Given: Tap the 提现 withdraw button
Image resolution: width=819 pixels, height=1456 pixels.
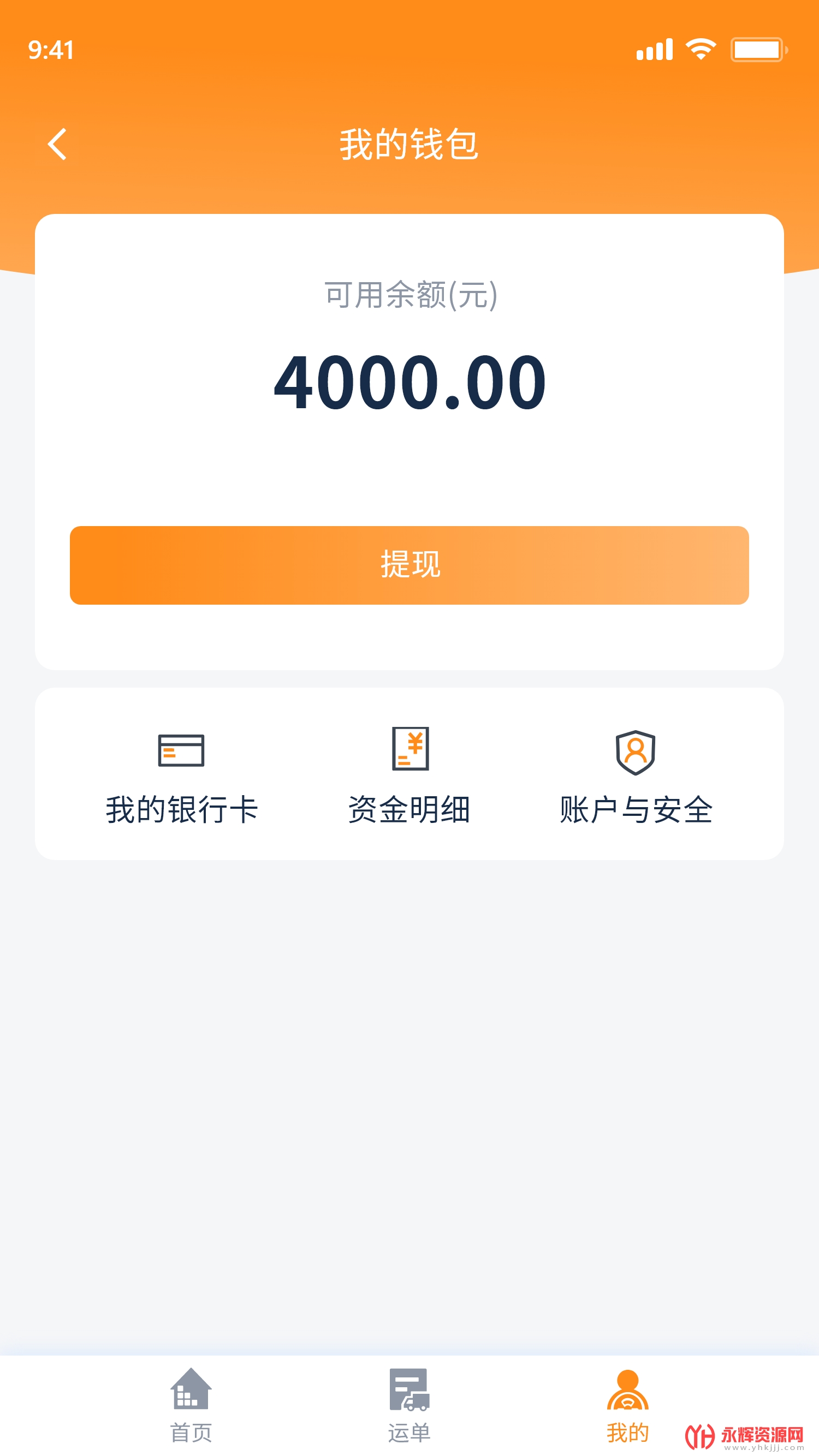Looking at the screenshot, I should coord(410,565).
